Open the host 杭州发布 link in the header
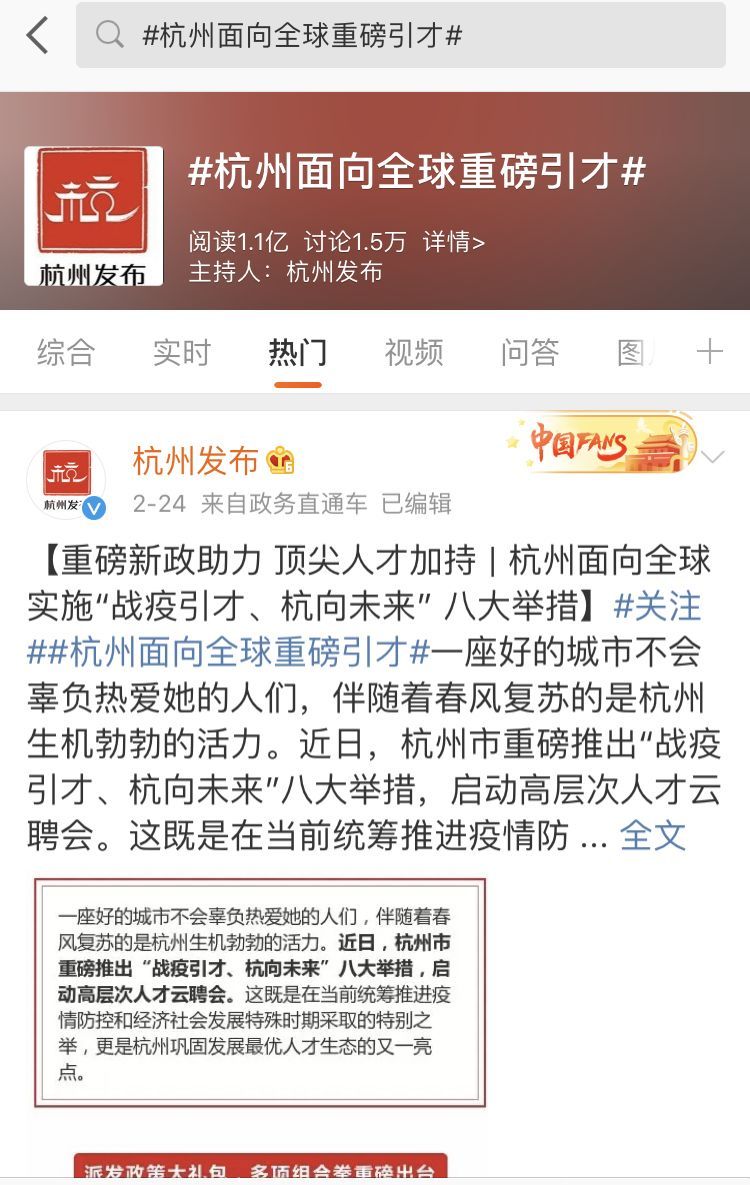The height and width of the screenshot is (1185, 750). [334, 272]
